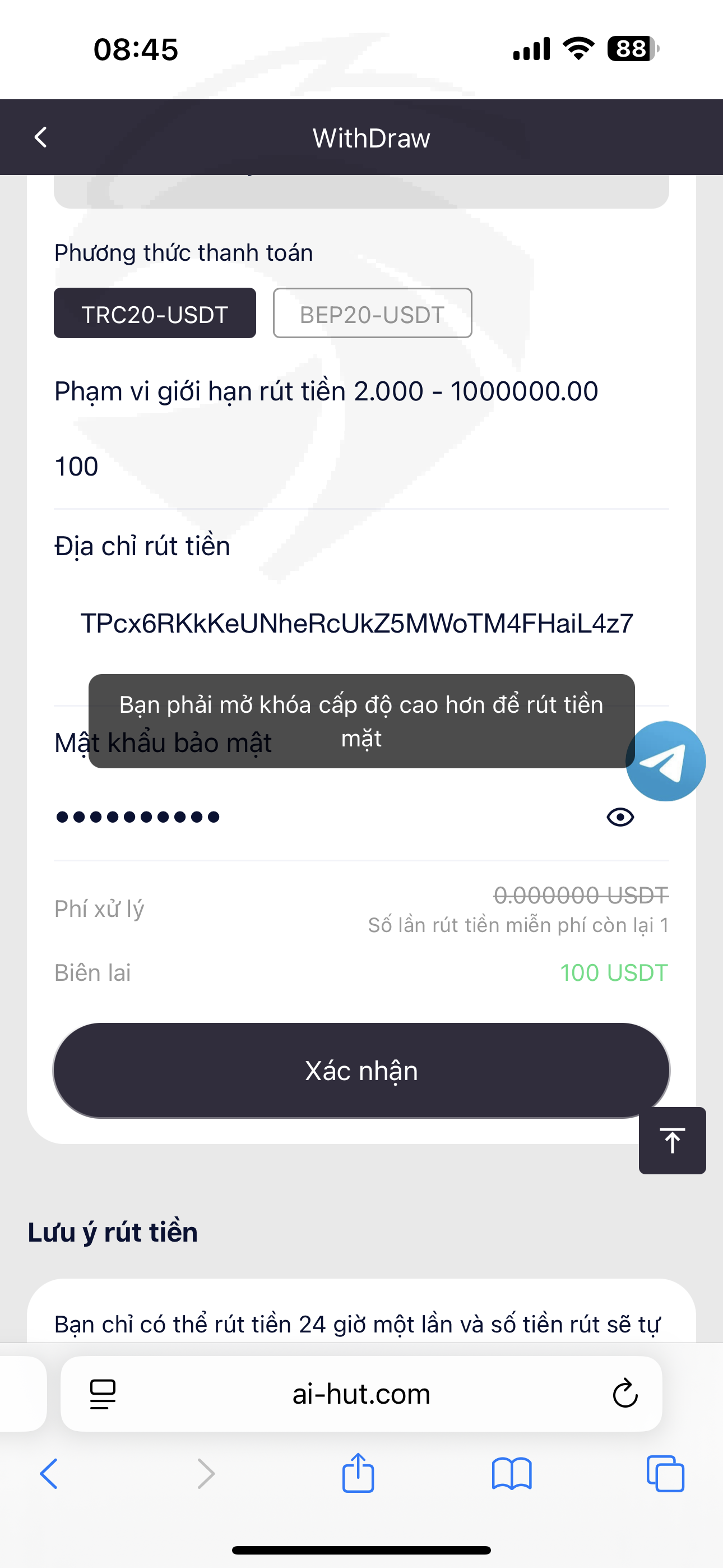The width and height of the screenshot is (723, 1568).
Task: Select TRC20-USDT payment method
Action: (x=155, y=313)
